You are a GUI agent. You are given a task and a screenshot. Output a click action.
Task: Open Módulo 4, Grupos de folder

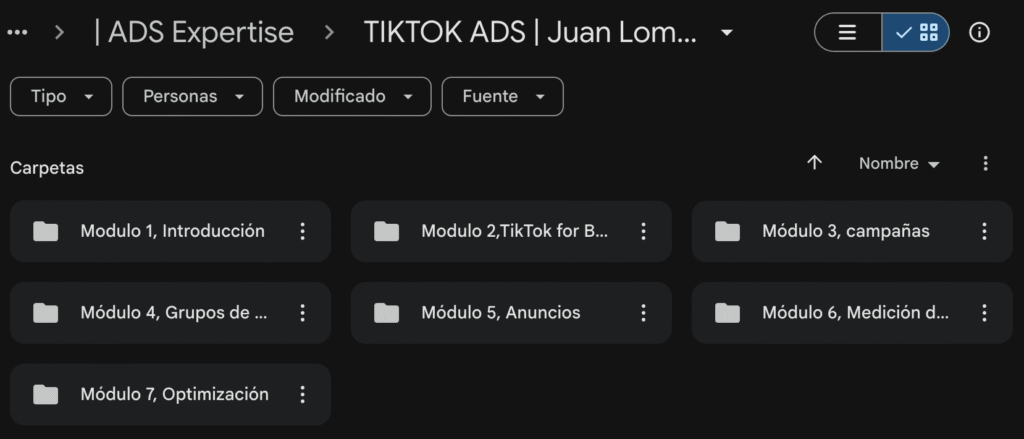click(172, 313)
